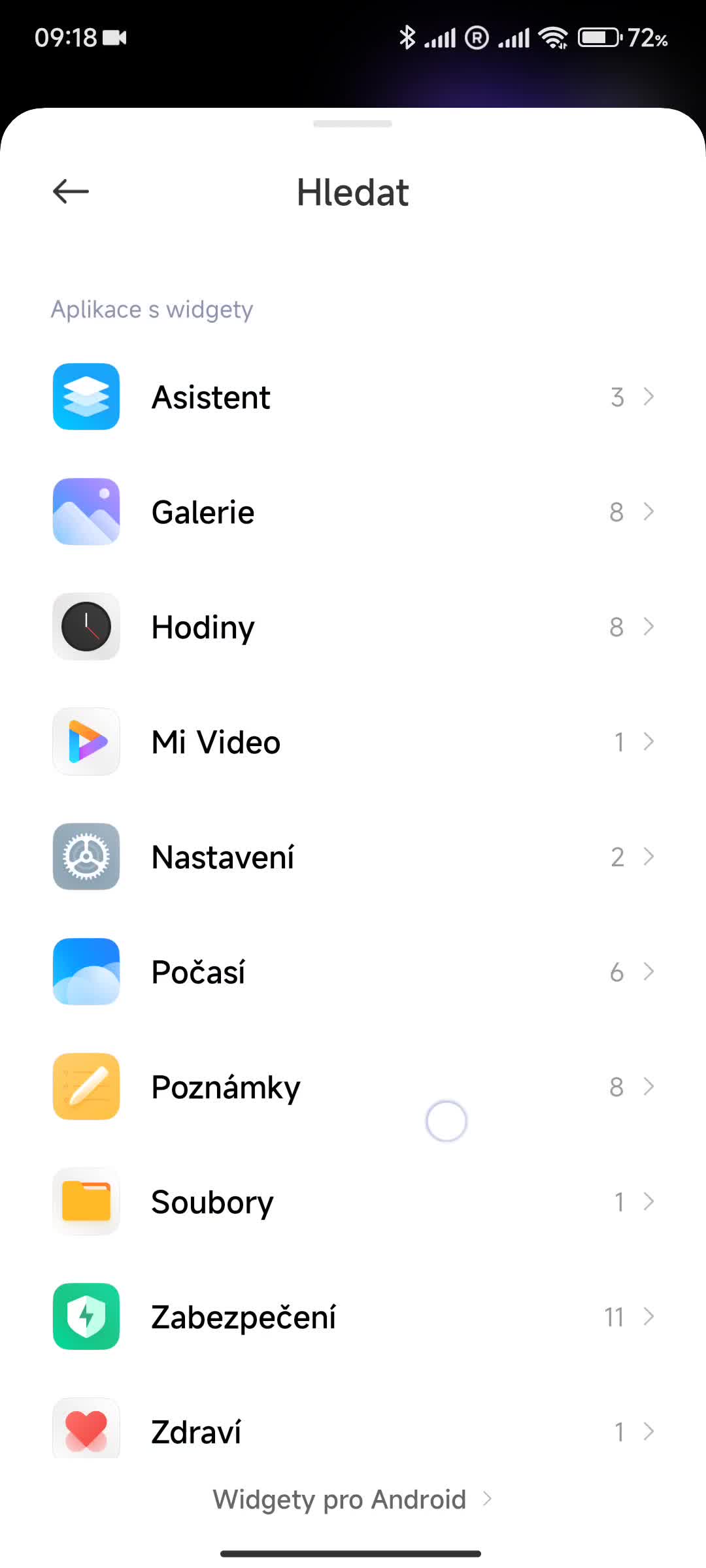This screenshot has width=706, height=1568.
Task: Open Počasí widgets
Action: point(353,972)
